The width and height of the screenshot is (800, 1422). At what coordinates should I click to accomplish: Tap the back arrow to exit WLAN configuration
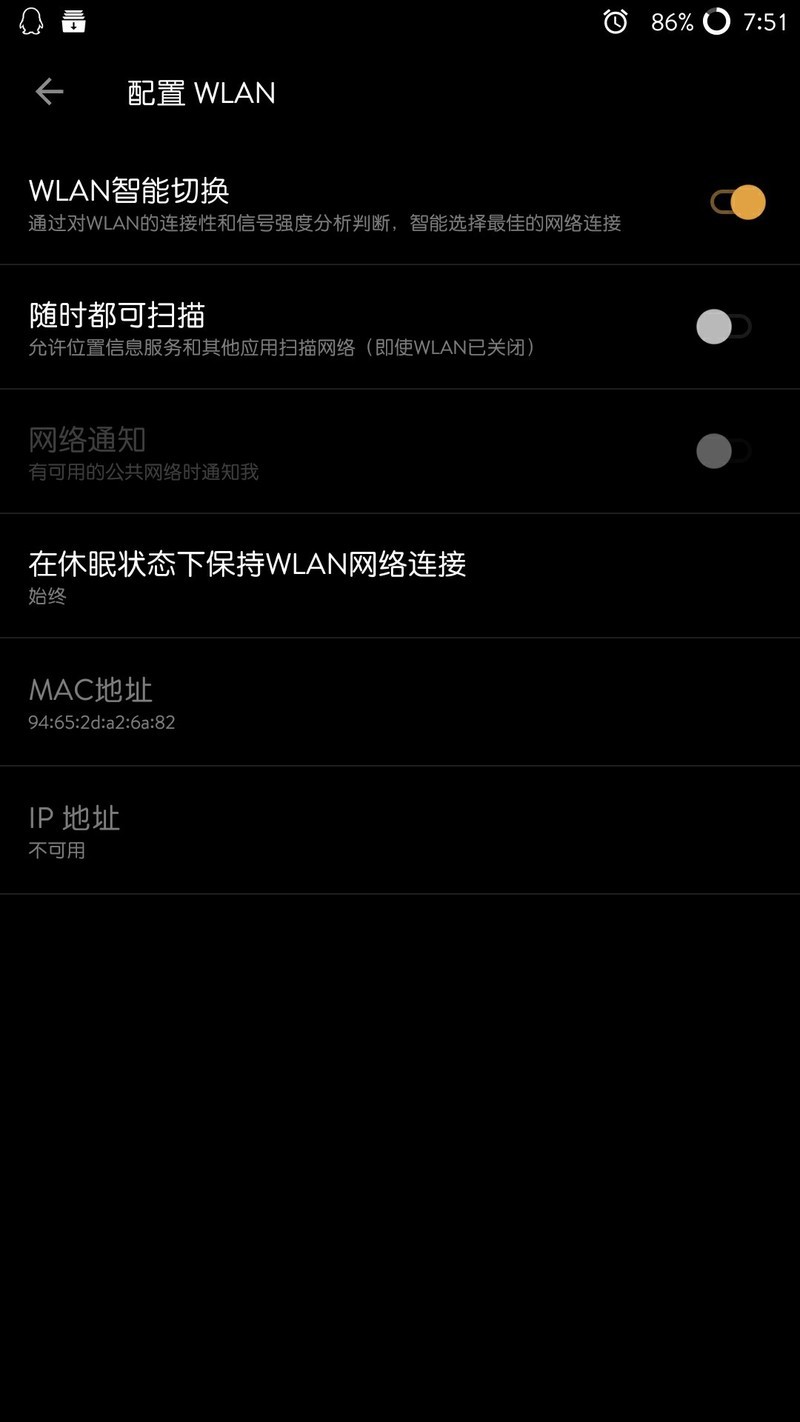pos(48,91)
